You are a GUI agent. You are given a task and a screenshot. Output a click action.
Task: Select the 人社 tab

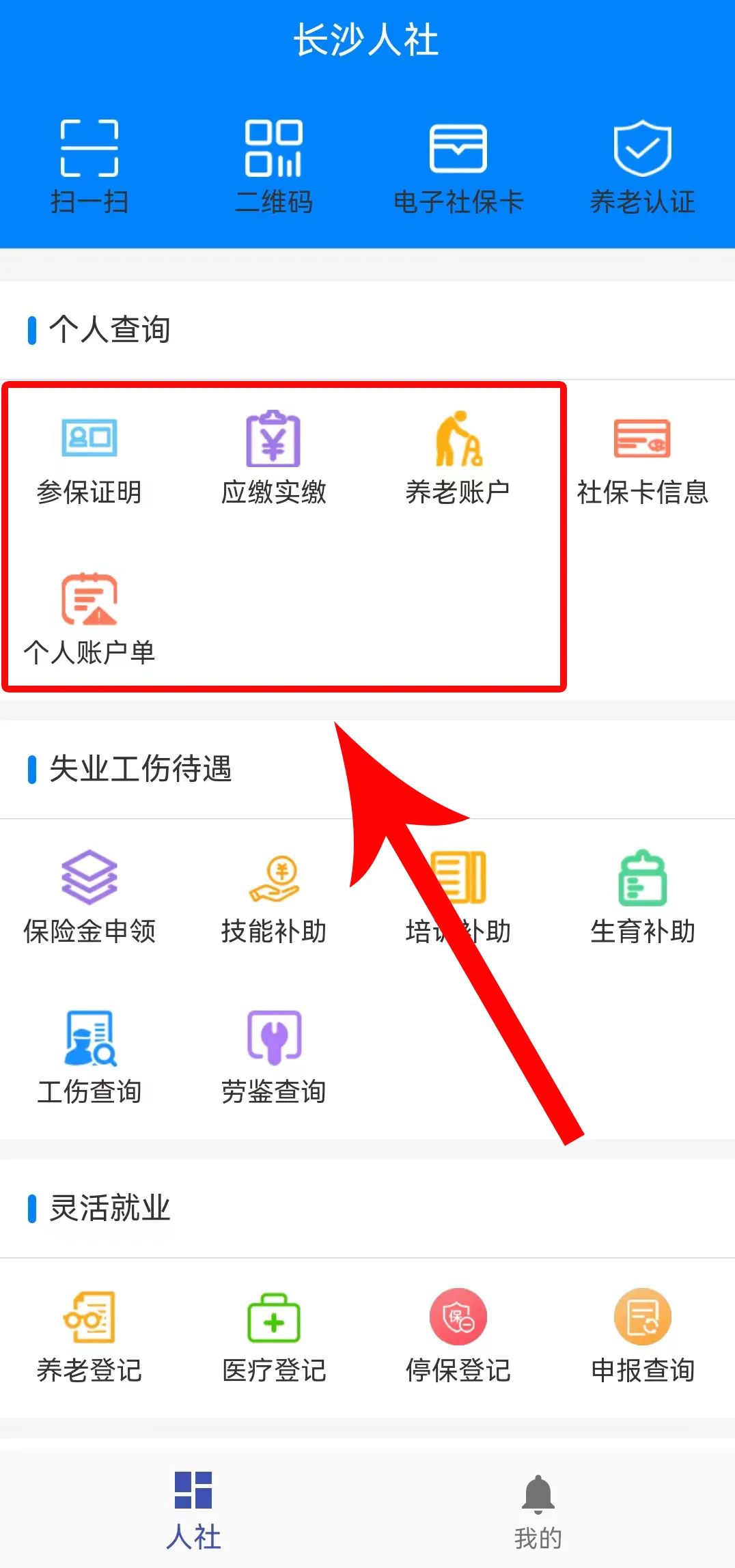coord(194,1511)
